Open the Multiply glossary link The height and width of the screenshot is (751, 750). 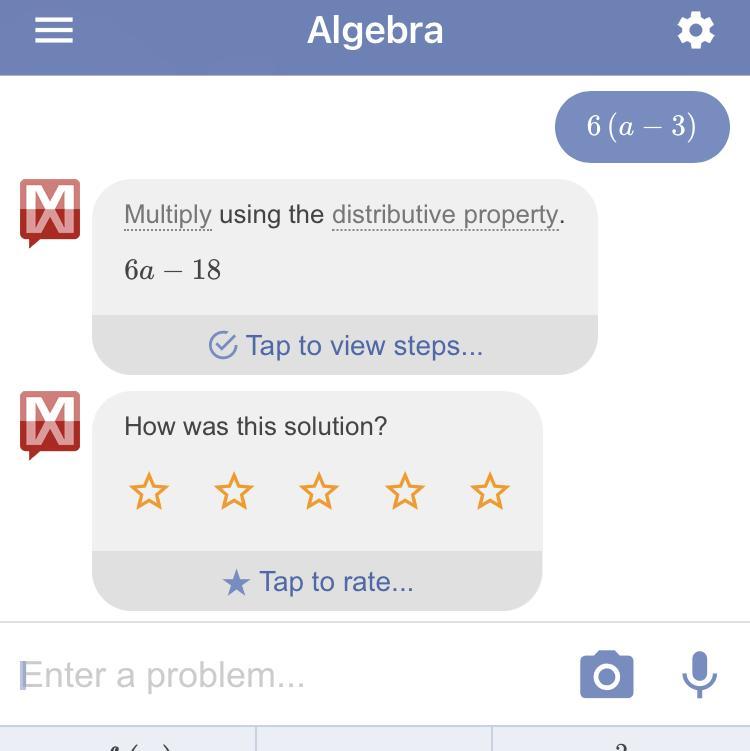click(x=168, y=215)
